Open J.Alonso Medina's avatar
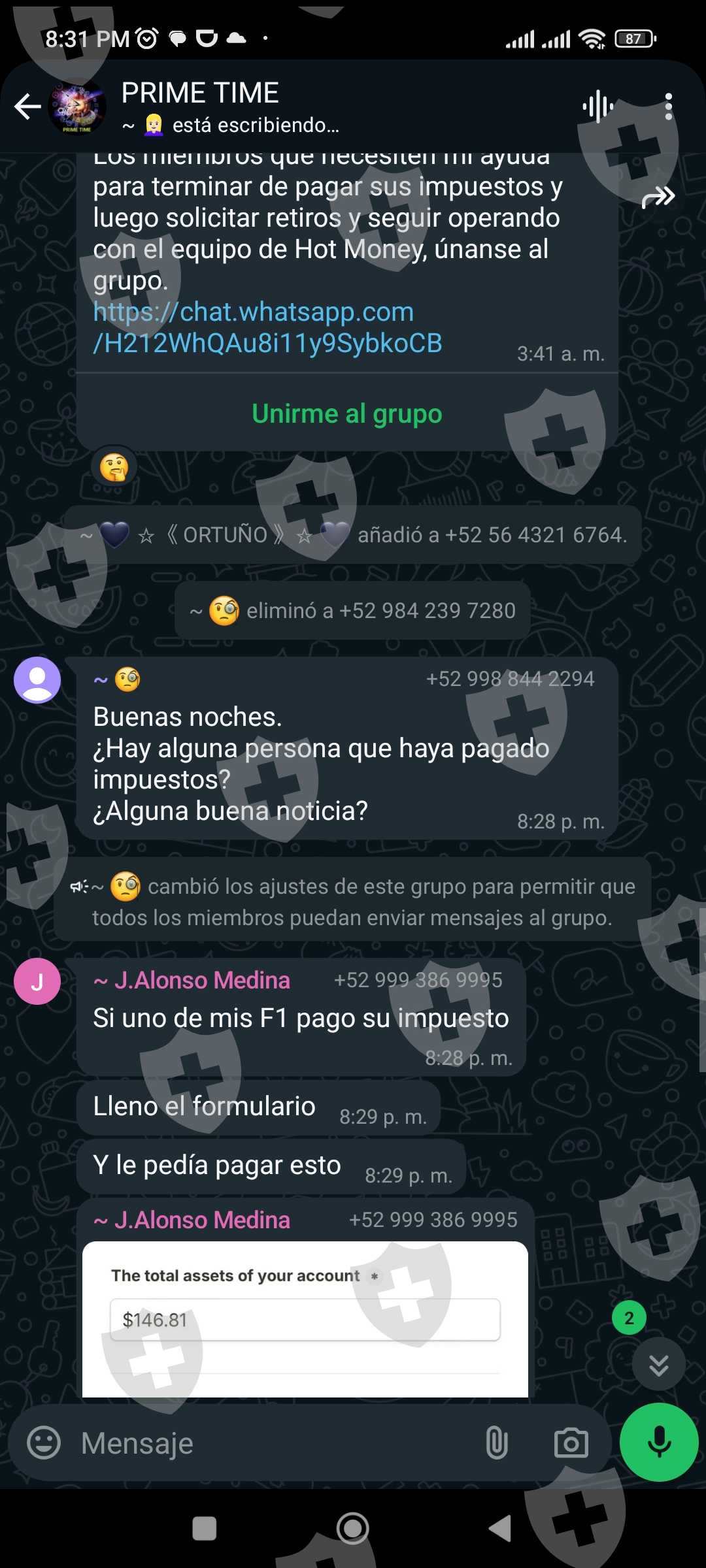The height and width of the screenshot is (1568, 706). pyautogui.click(x=37, y=981)
